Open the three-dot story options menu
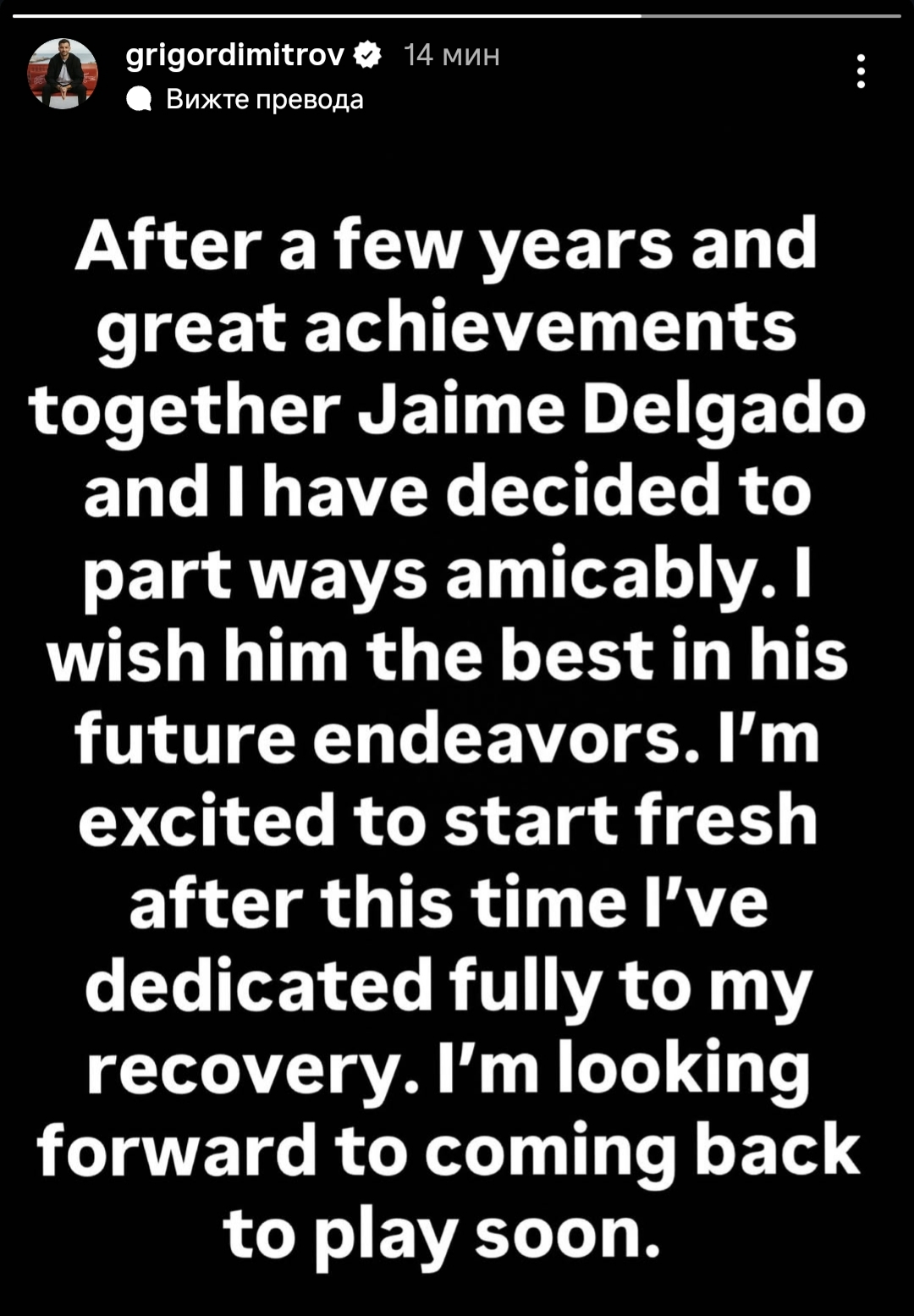This screenshot has width=914, height=1316. [x=861, y=71]
